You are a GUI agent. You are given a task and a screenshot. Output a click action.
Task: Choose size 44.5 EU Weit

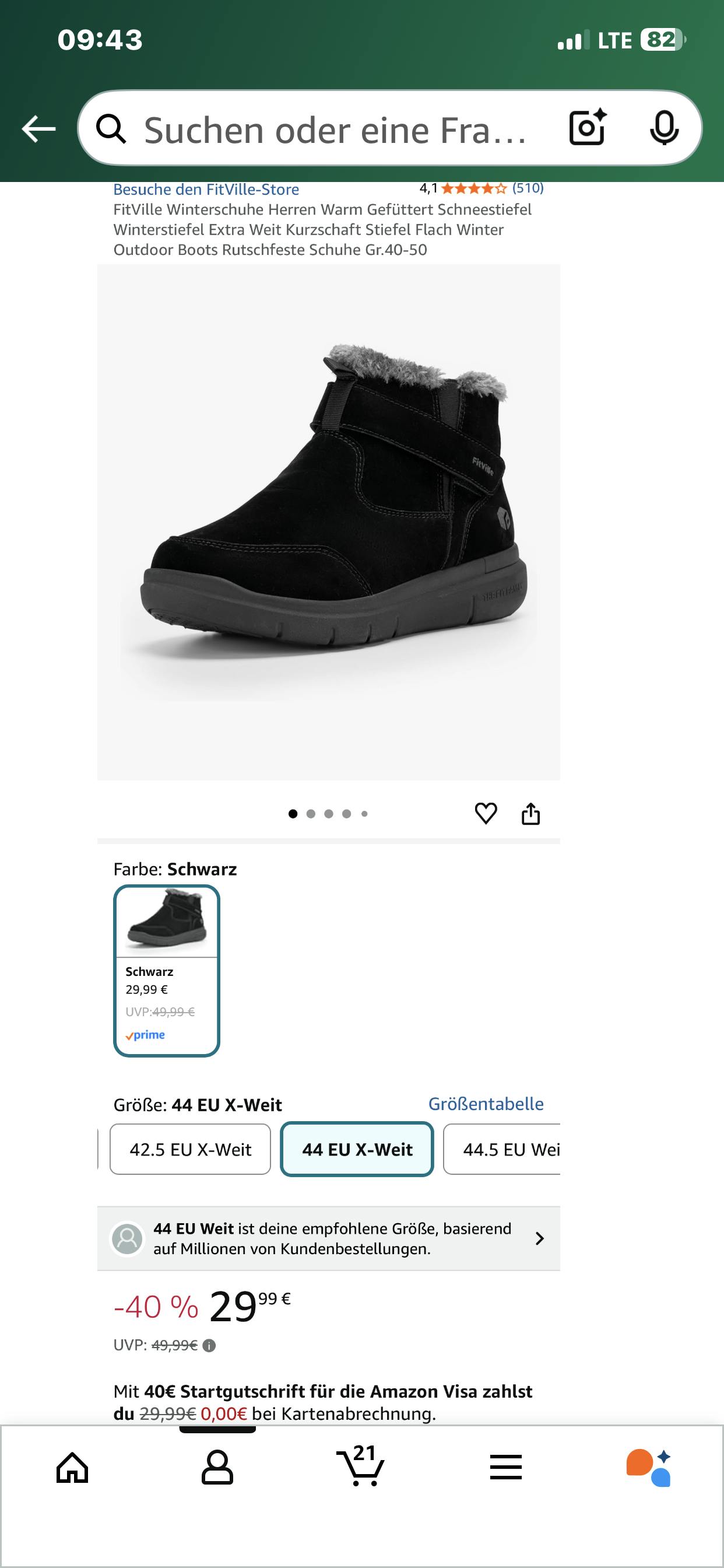coord(504,1149)
